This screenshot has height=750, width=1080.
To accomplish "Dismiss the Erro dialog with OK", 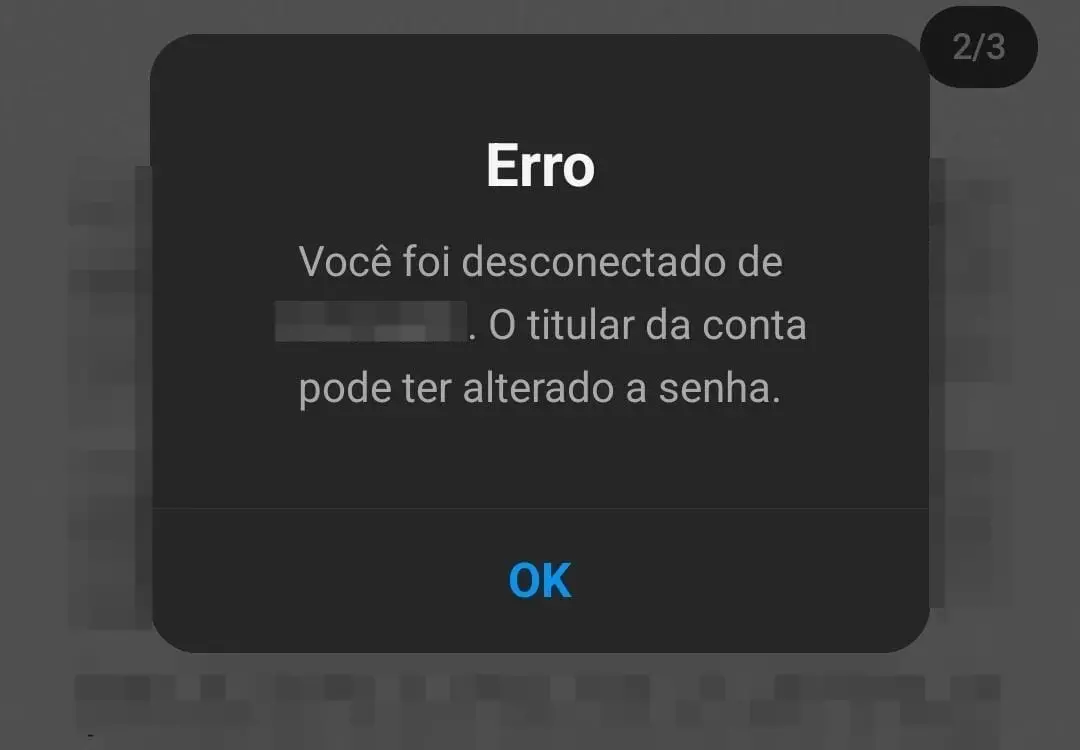I will (540, 580).
